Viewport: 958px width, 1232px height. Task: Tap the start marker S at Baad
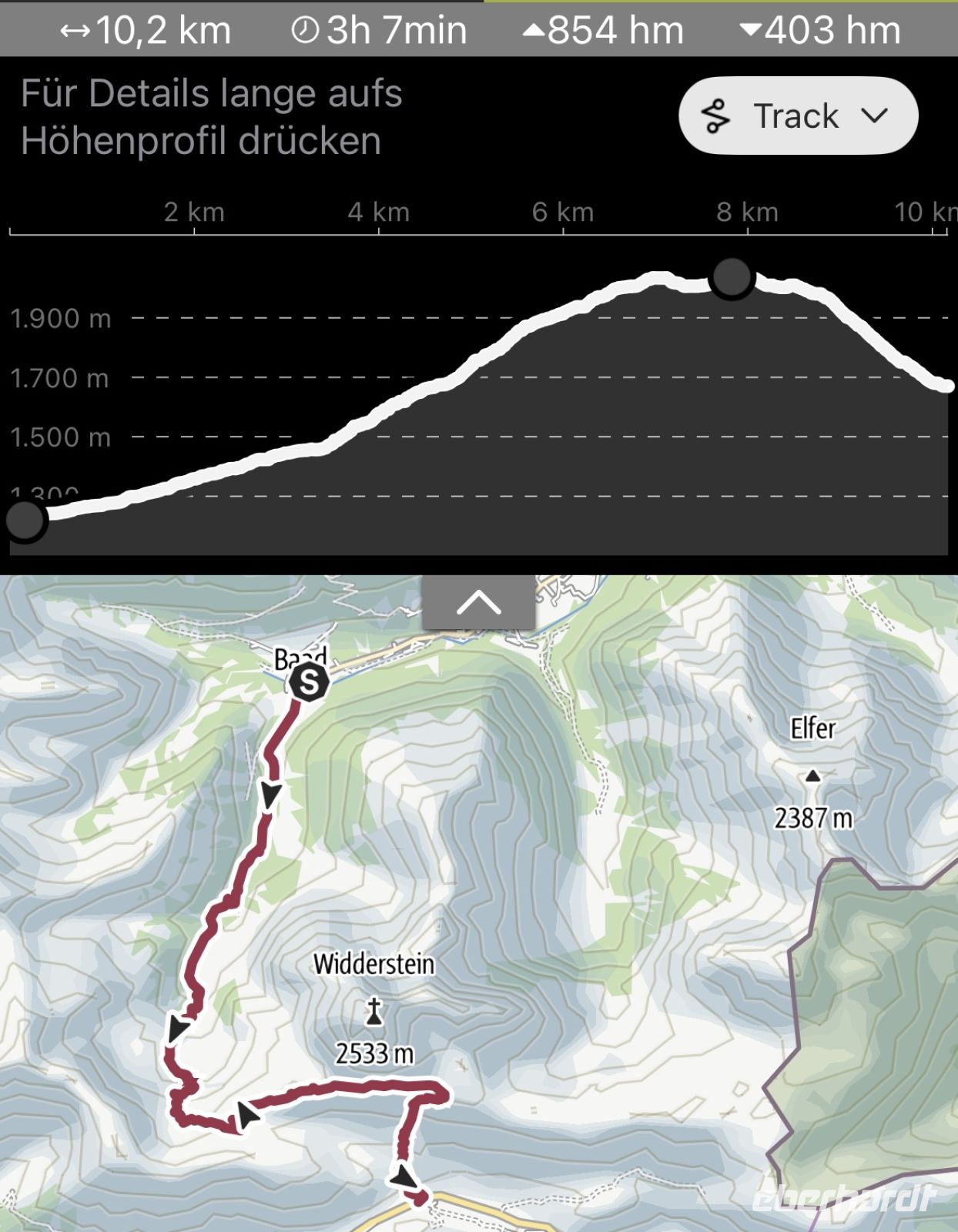[308, 681]
